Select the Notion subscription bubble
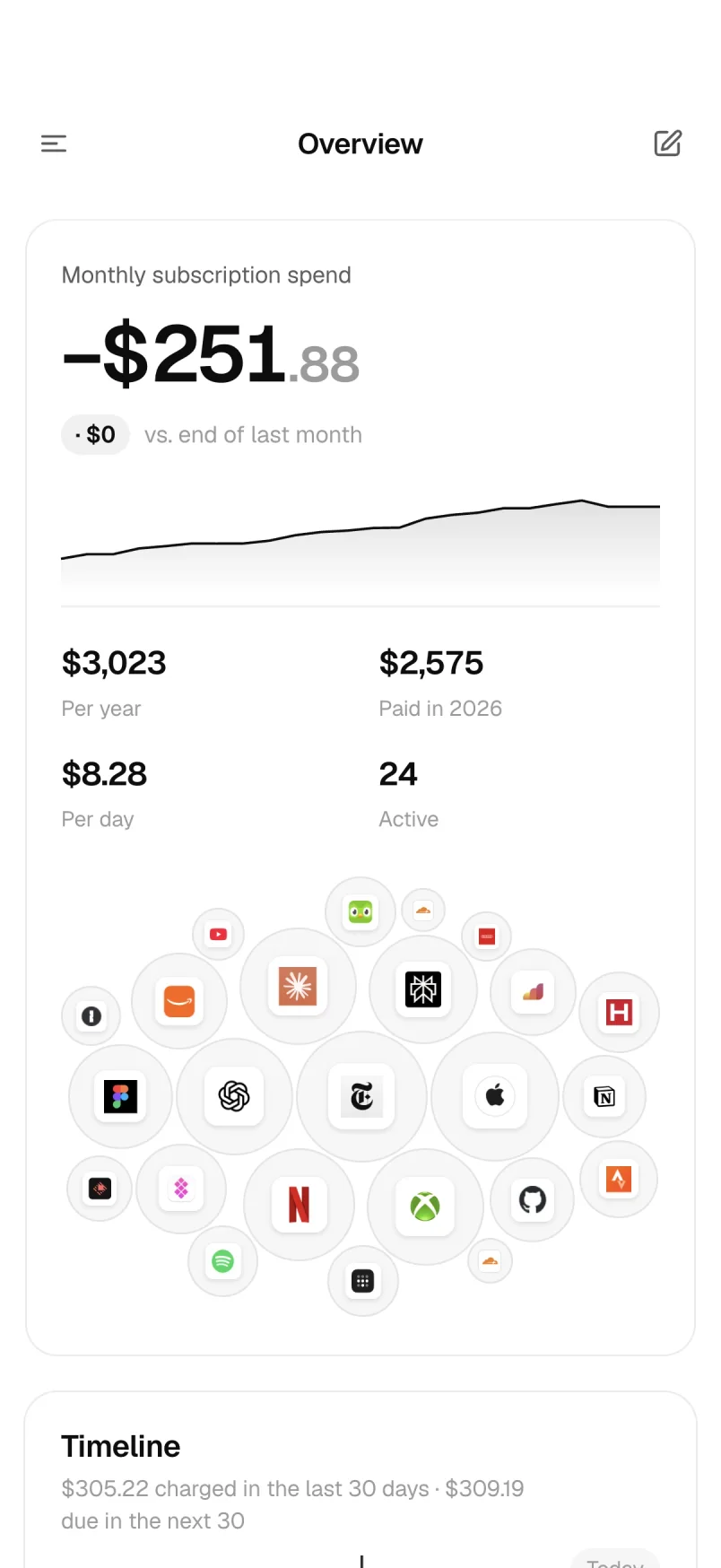Image resolution: width=721 pixels, height=1568 pixels. click(604, 1096)
